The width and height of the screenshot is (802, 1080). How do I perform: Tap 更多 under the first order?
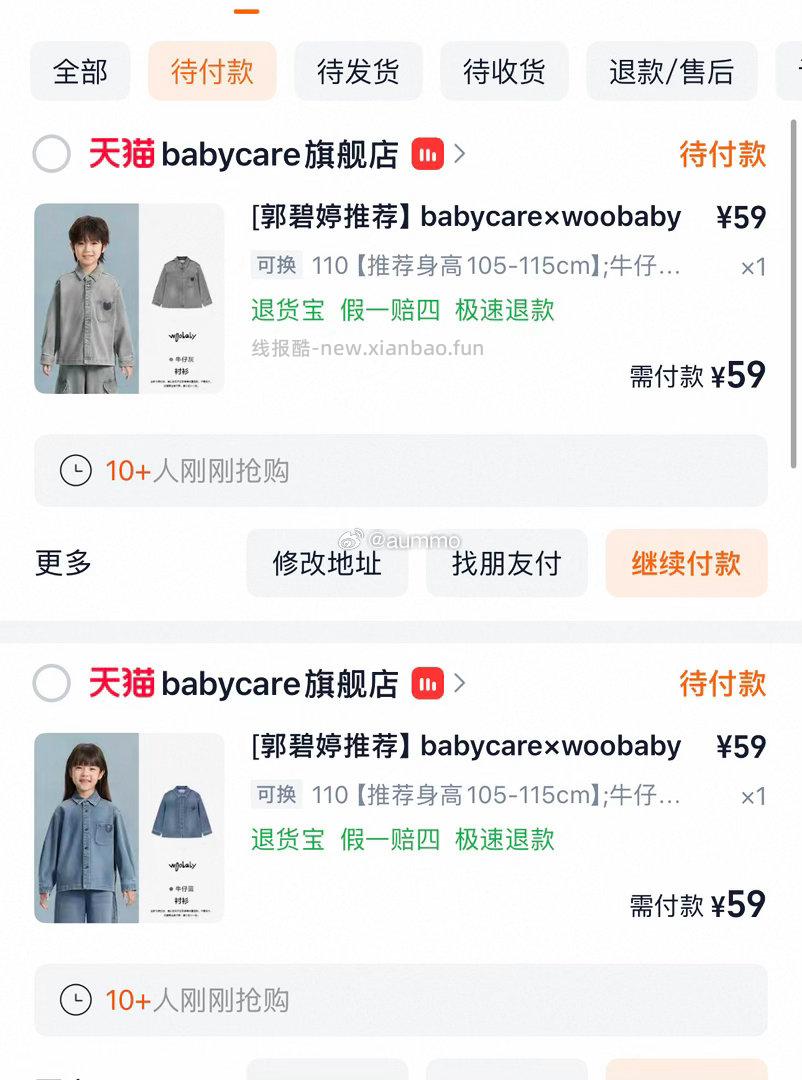point(64,563)
